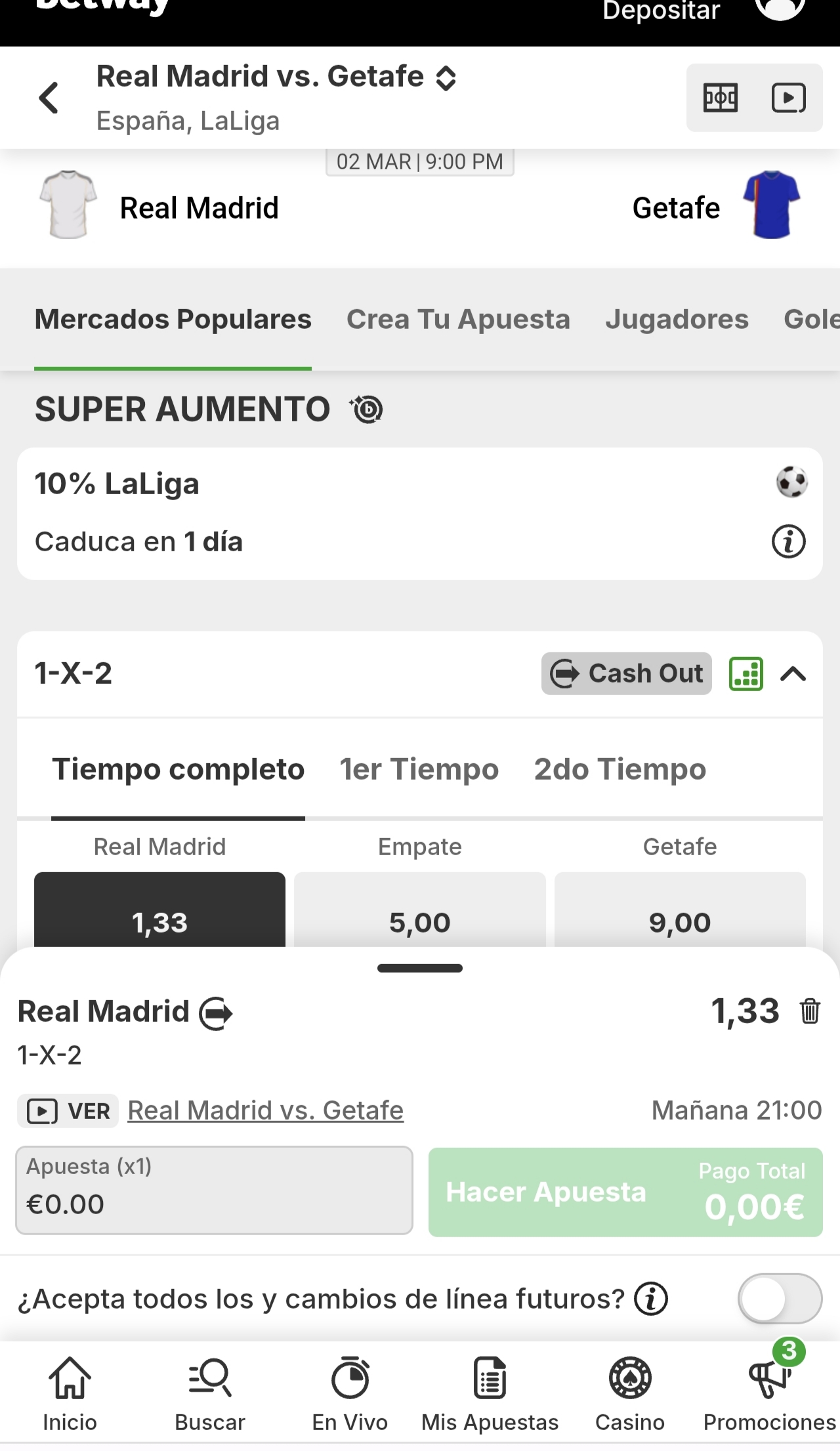Select the 2do Tiempo tab
Screen dimensions: 840x1451
[619, 769]
